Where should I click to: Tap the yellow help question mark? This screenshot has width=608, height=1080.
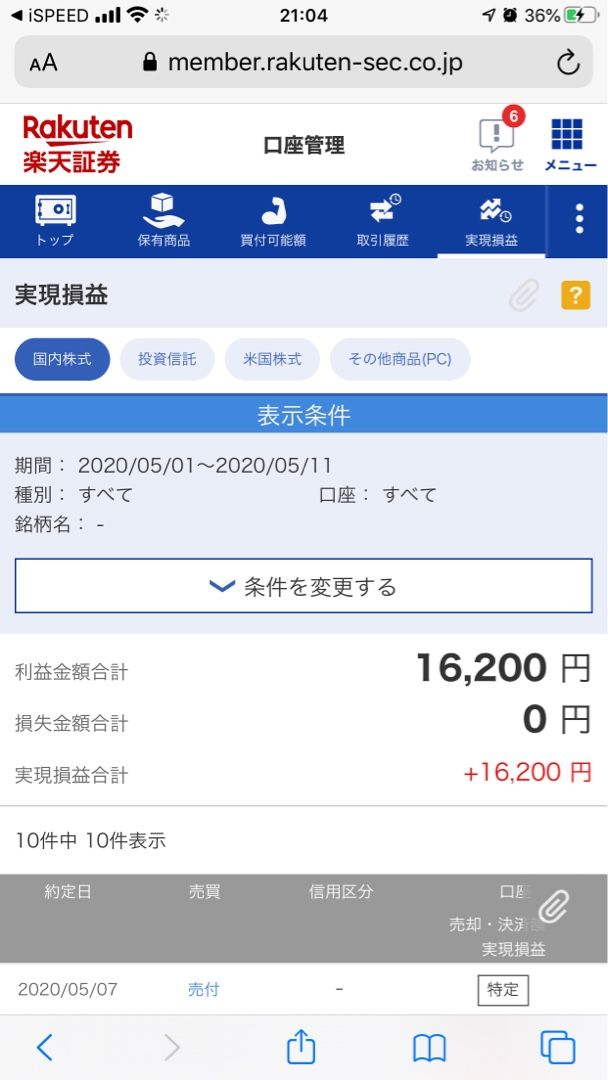tap(575, 295)
